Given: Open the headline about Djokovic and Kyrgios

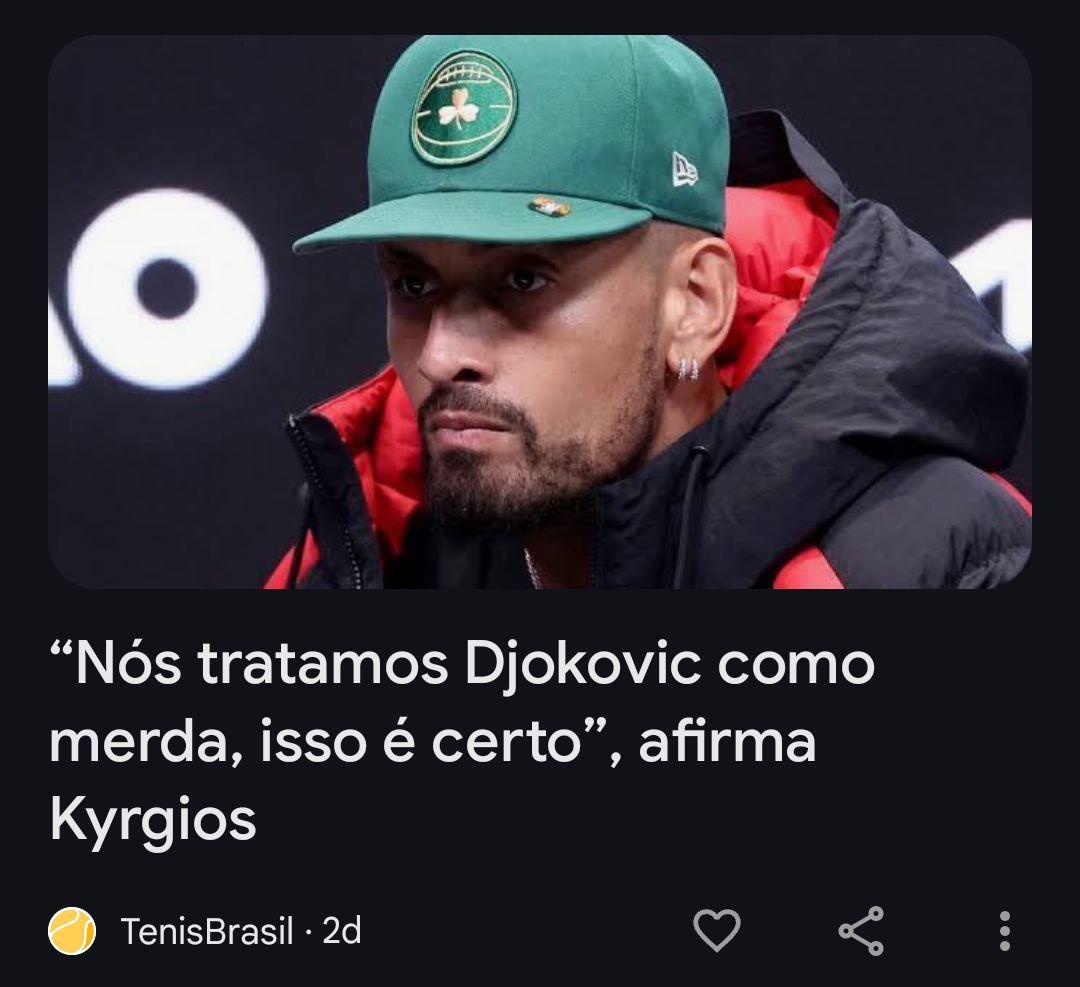Looking at the screenshot, I should [460, 742].
